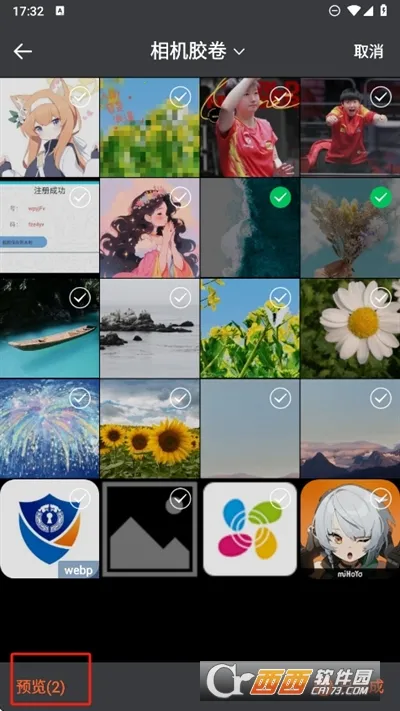Select the mountain range at dusk photo
The width and height of the screenshot is (400, 711).
tap(380, 399)
